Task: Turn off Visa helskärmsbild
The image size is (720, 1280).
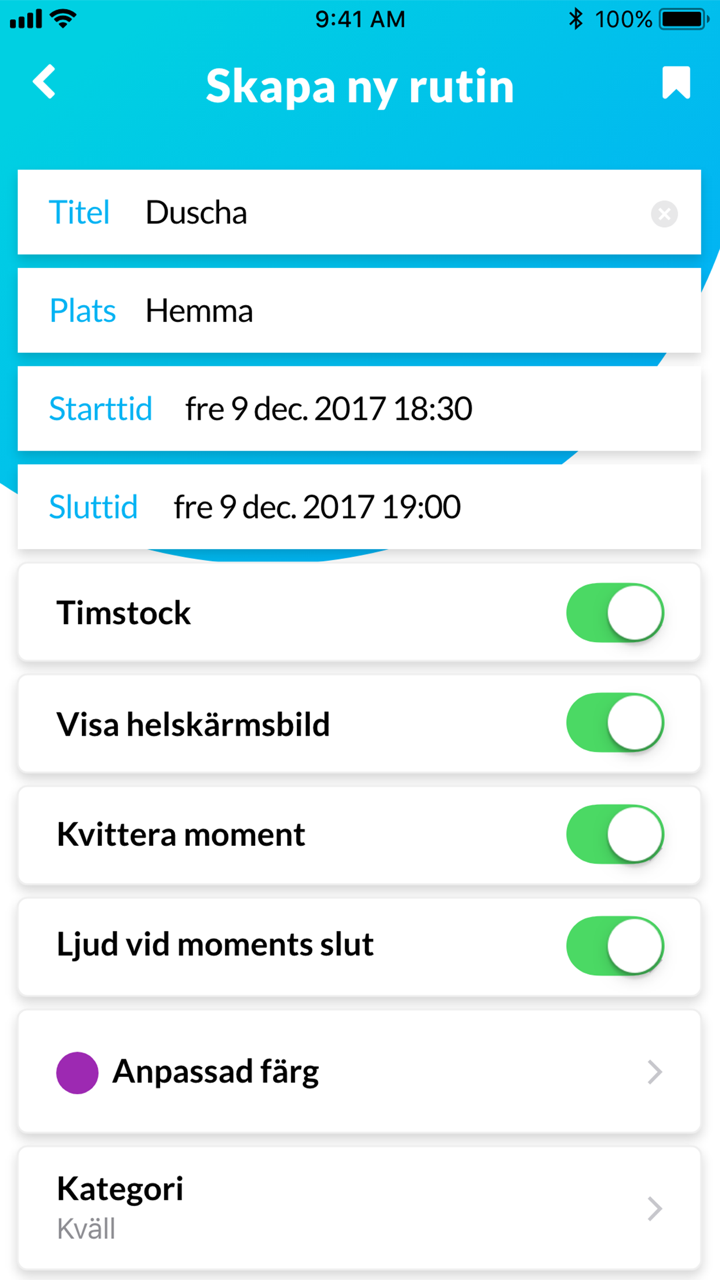Action: 615,723
